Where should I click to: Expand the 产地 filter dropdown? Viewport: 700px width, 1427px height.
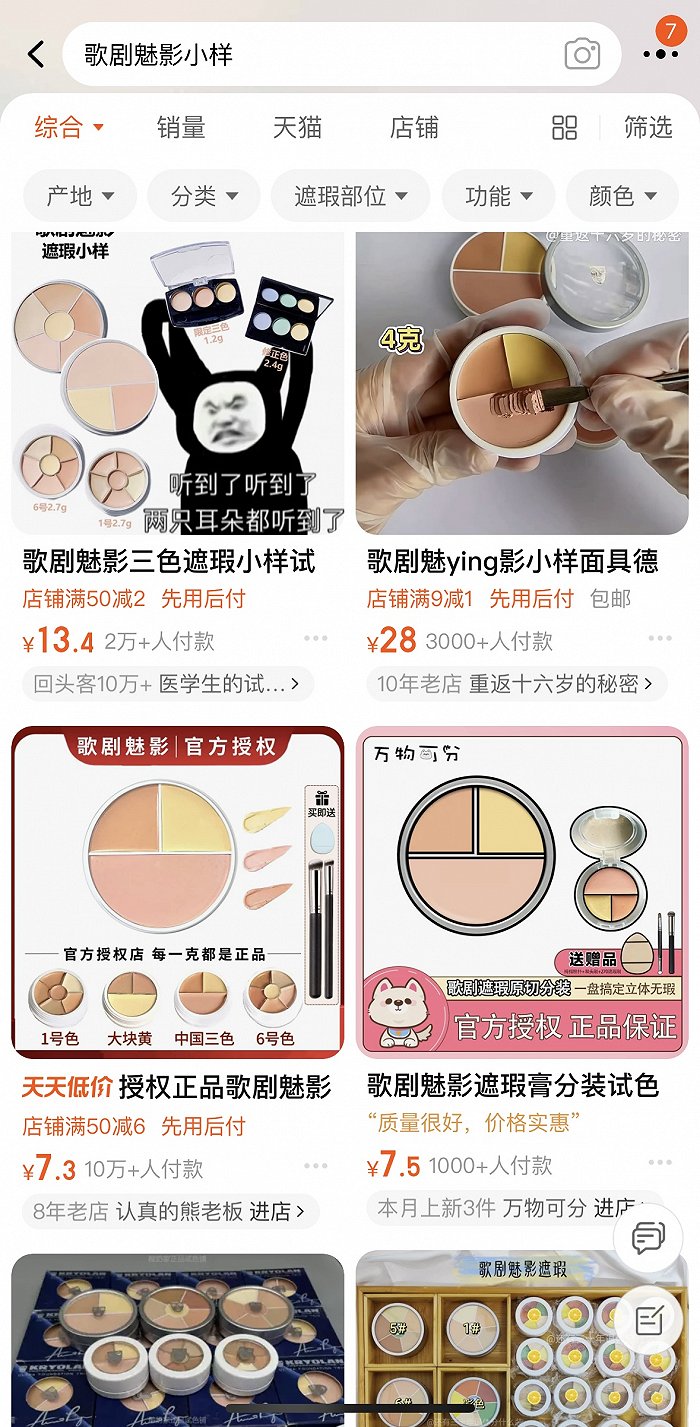pyautogui.click(x=80, y=196)
